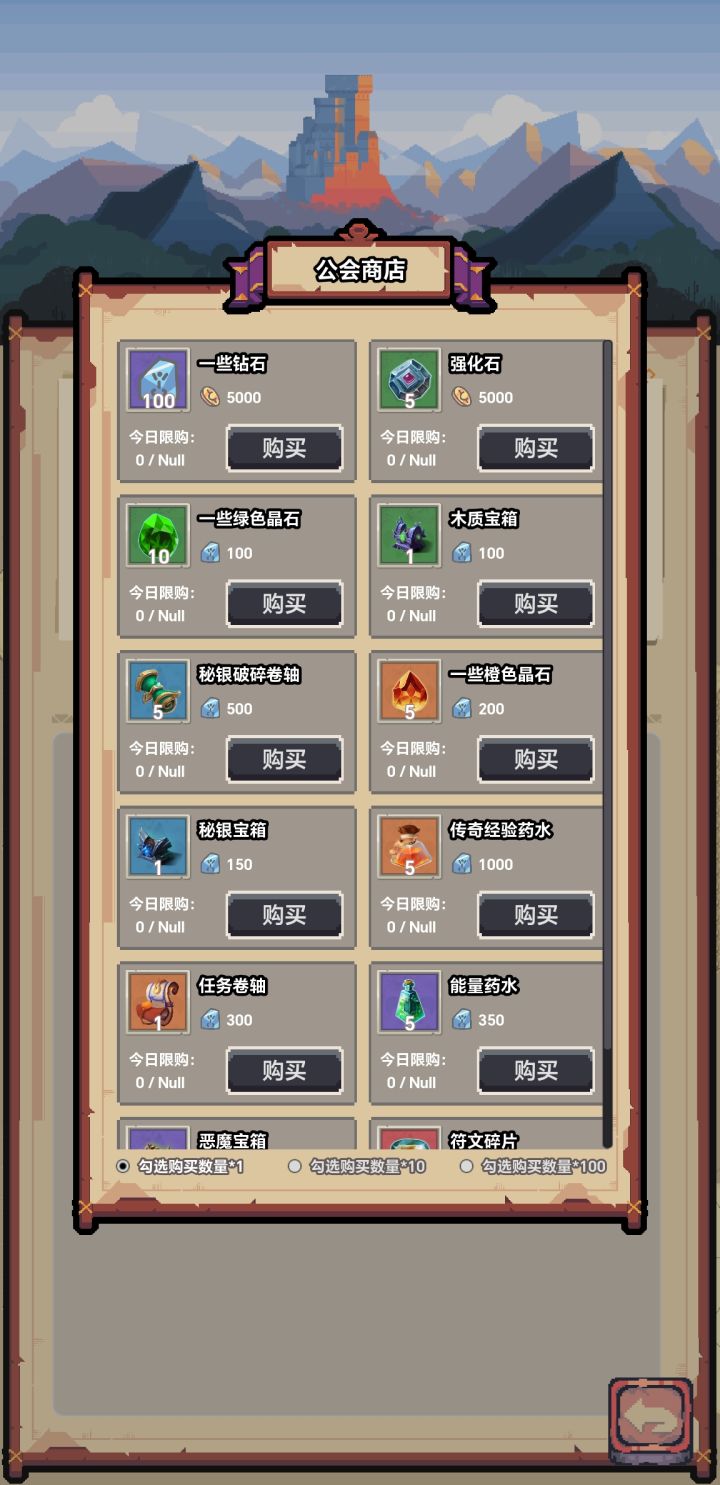Select the 秘银破碎卷轴 scroll icon
The width and height of the screenshot is (720, 1485).
coord(157,692)
